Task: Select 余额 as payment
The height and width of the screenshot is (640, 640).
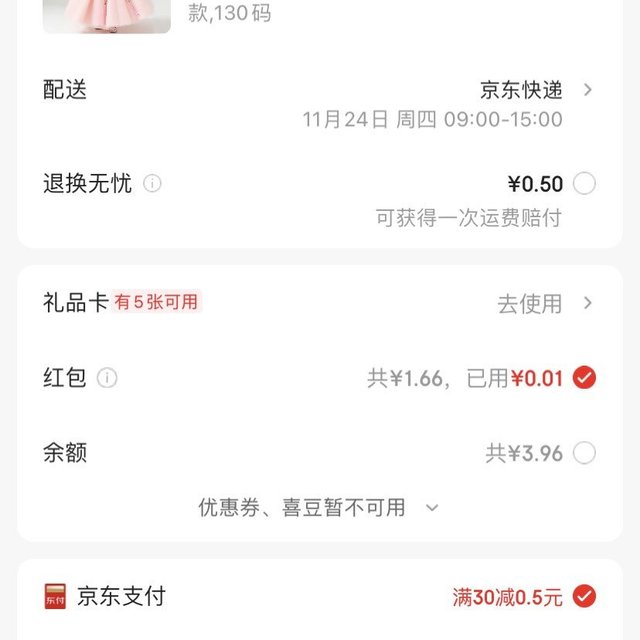Action: [x=584, y=453]
